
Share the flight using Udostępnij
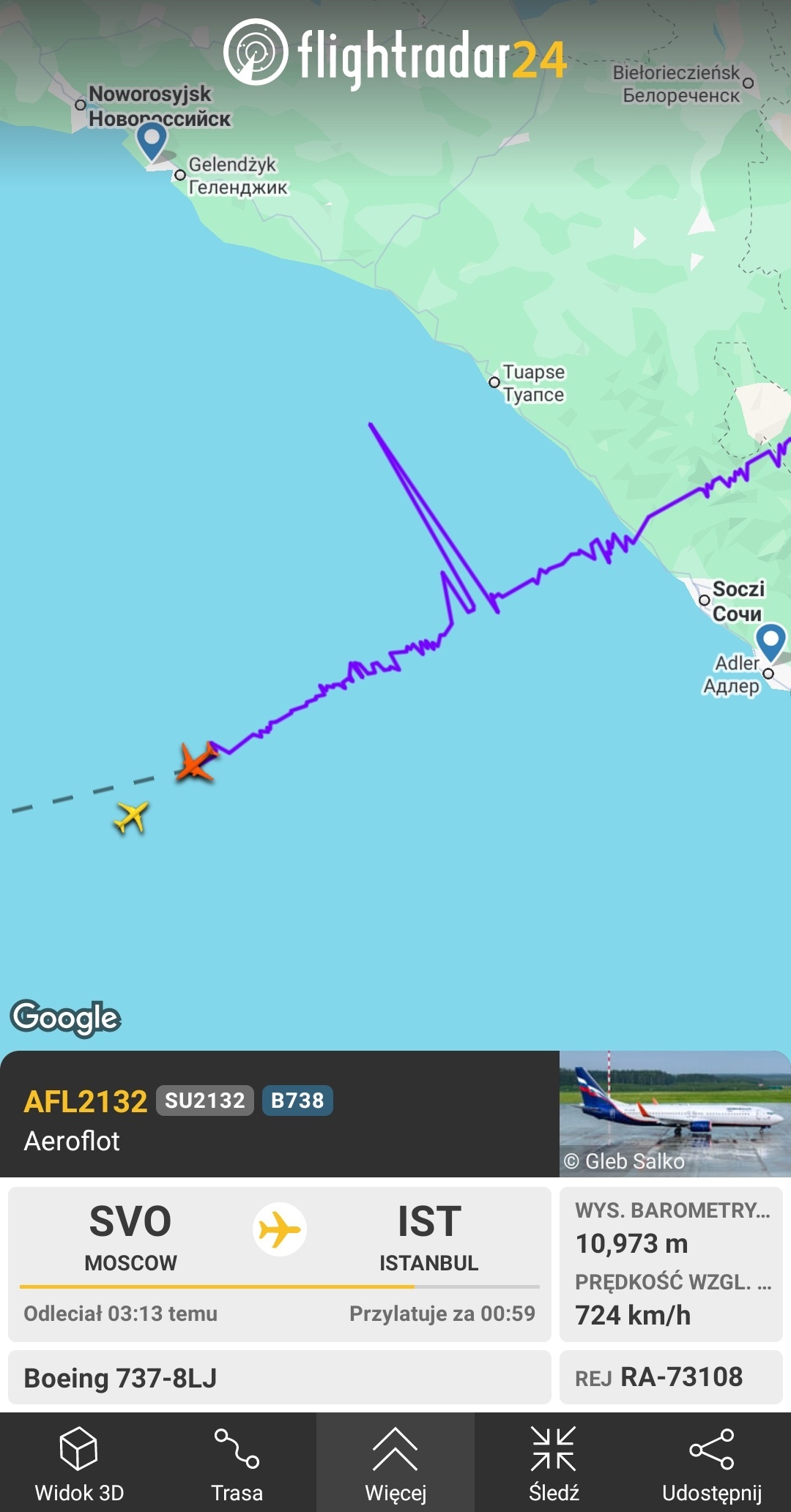click(711, 1462)
